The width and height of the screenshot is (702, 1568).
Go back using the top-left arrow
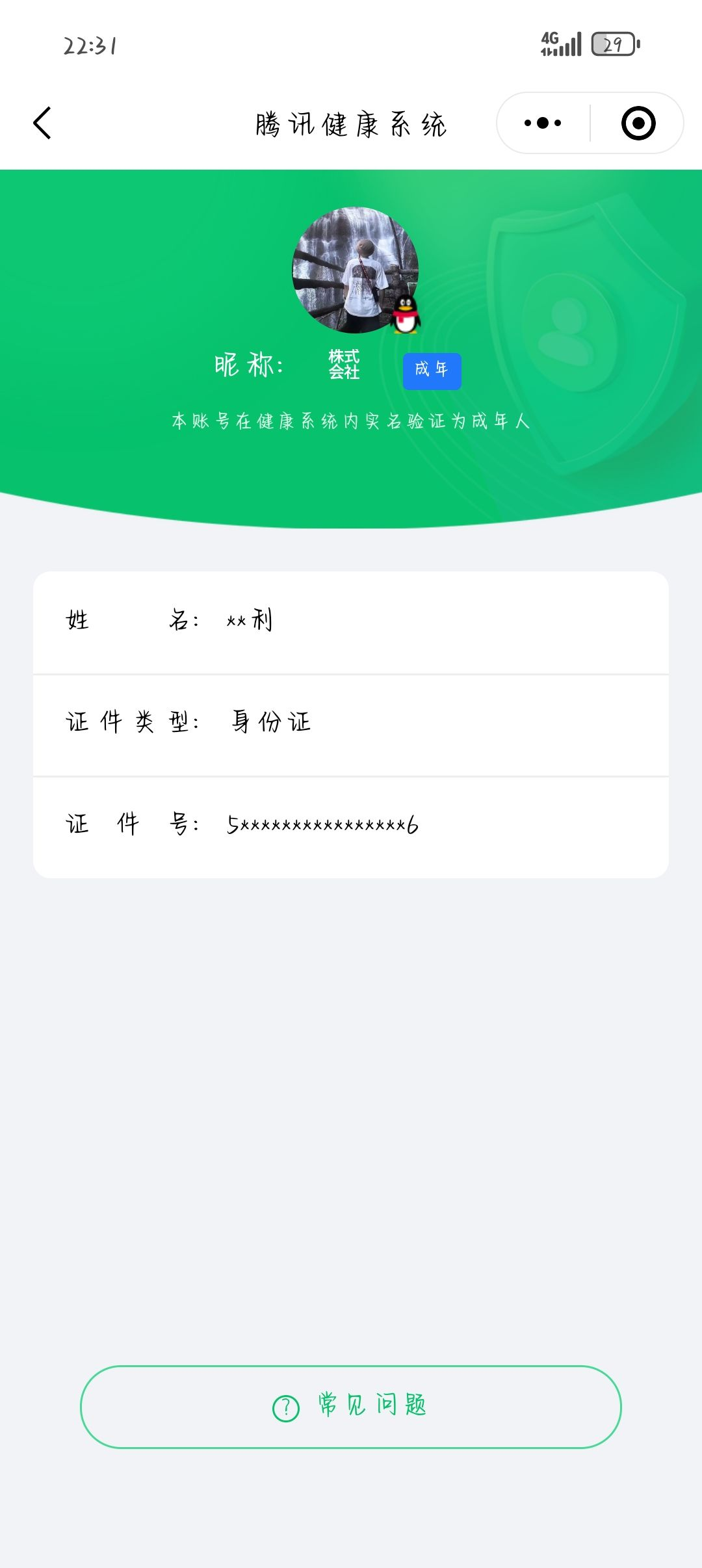42,123
